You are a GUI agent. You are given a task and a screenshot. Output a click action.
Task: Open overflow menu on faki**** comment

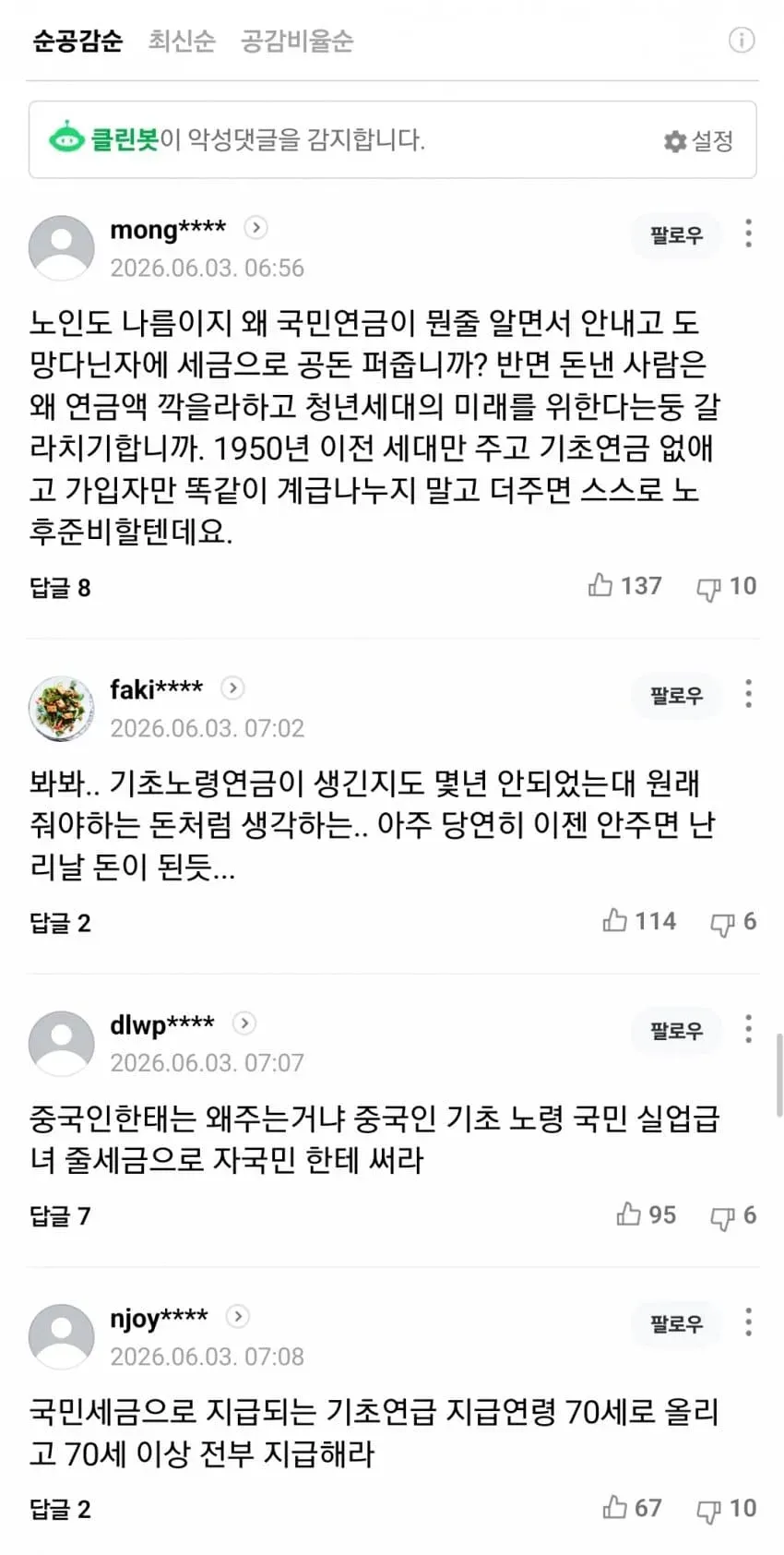click(748, 693)
